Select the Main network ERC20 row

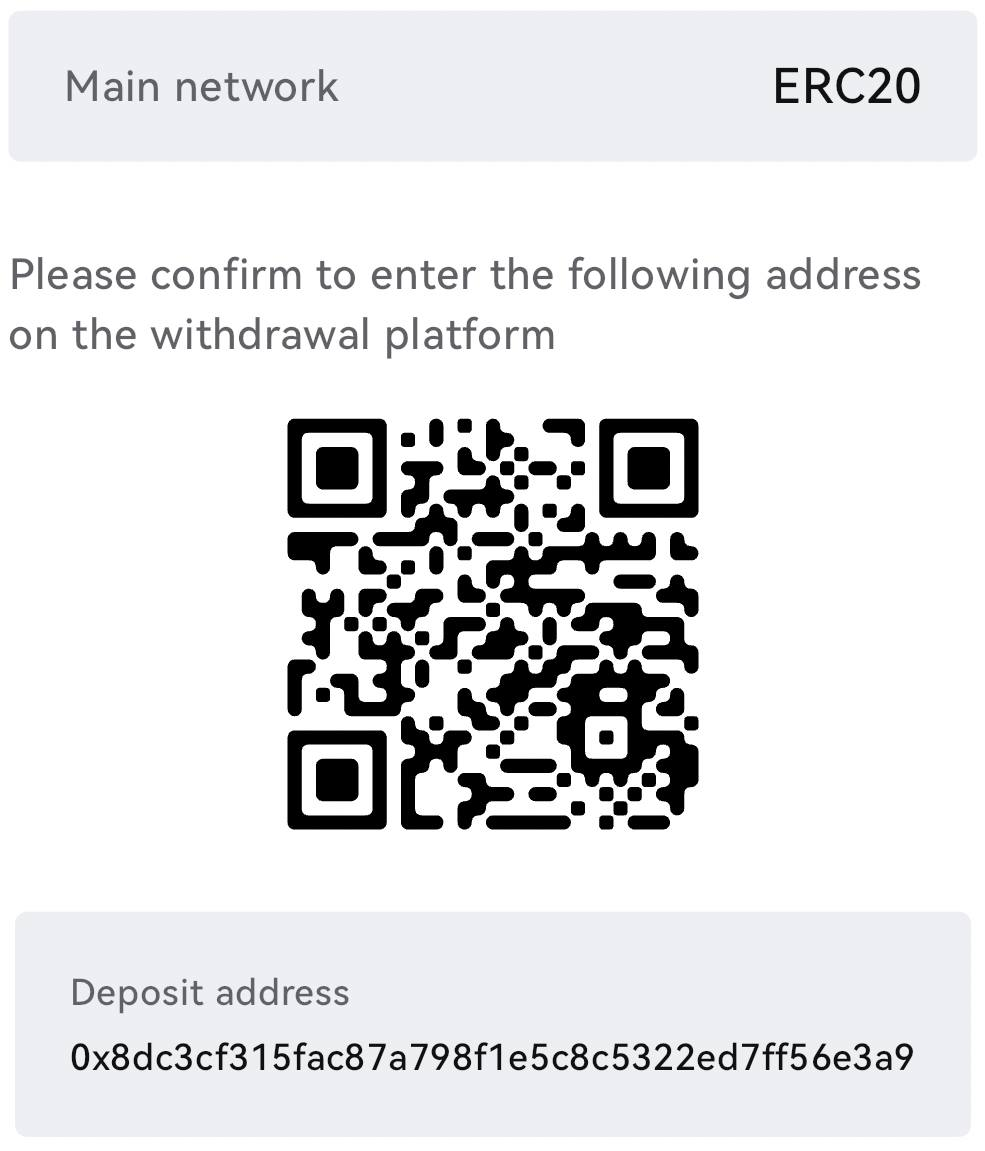click(x=492, y=86)
